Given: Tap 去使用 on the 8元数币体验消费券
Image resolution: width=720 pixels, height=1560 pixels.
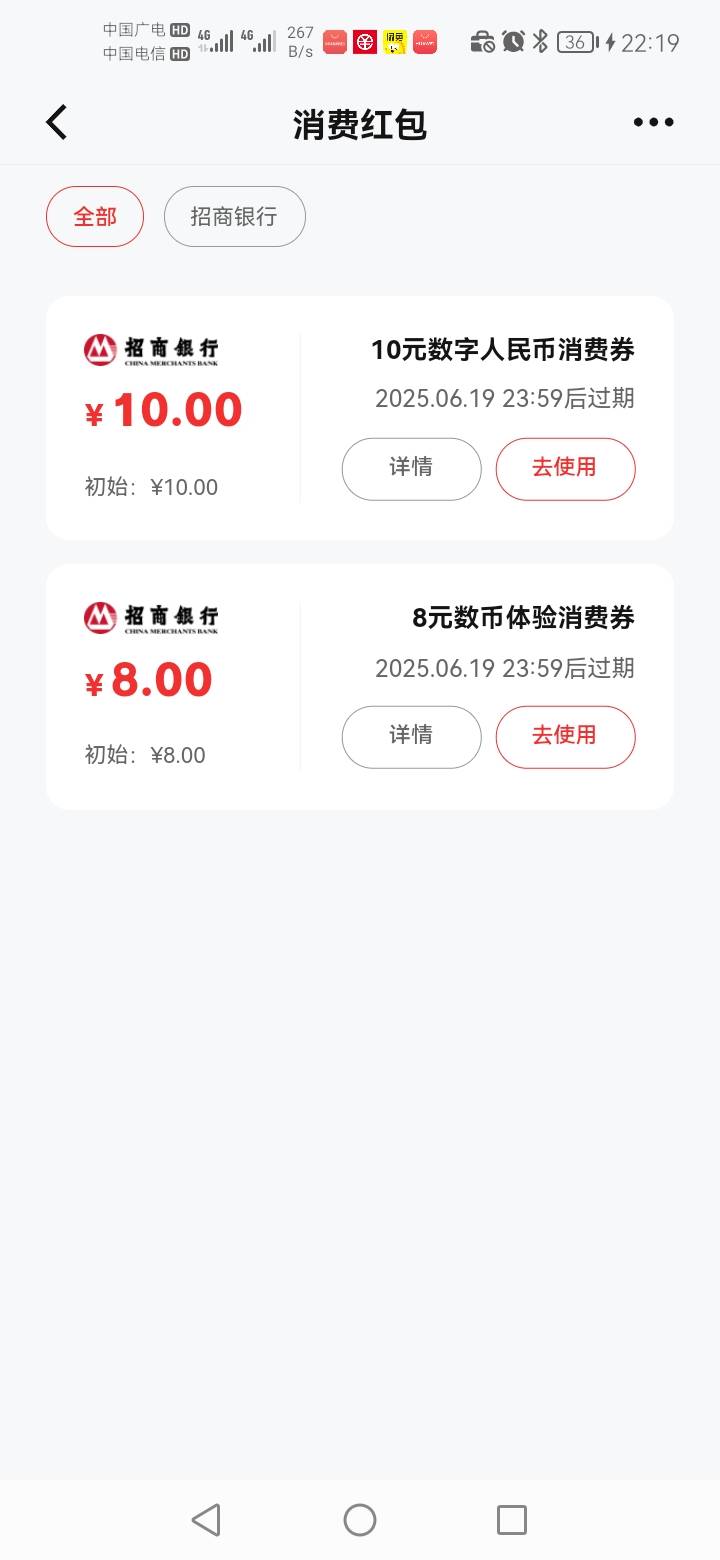Looking at the screenshot, I should 565,737.
